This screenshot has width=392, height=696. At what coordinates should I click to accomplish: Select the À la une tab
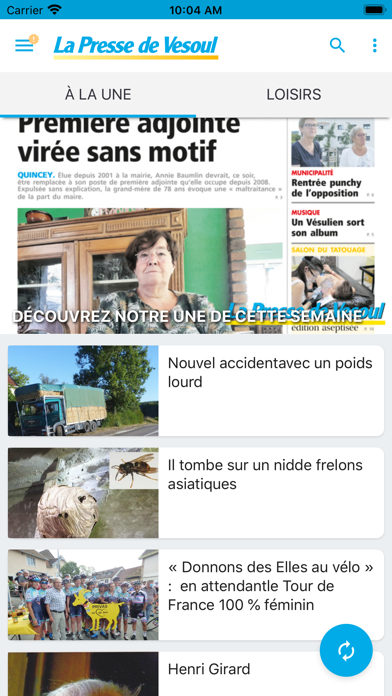(x=98, y=94)
